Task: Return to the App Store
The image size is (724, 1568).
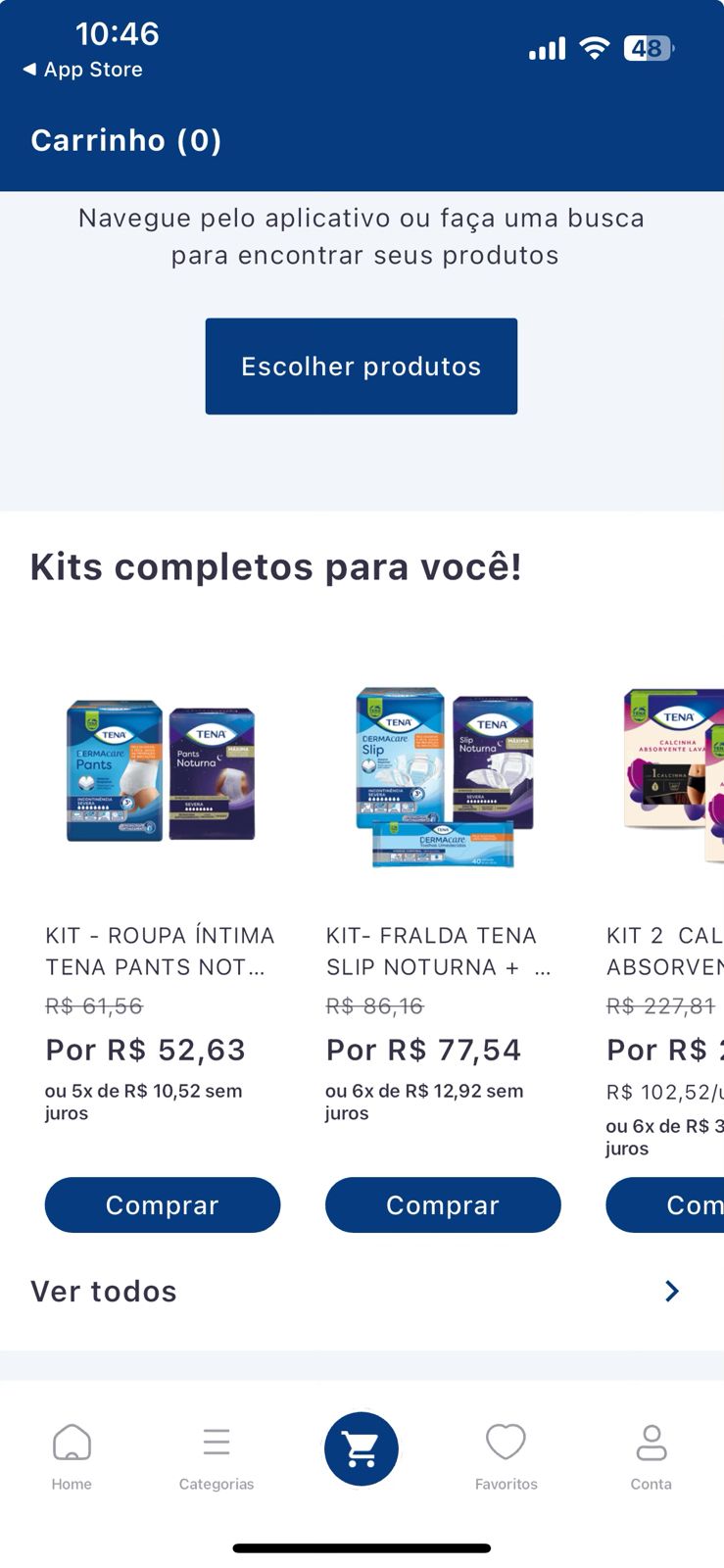Action: point(83,70)
